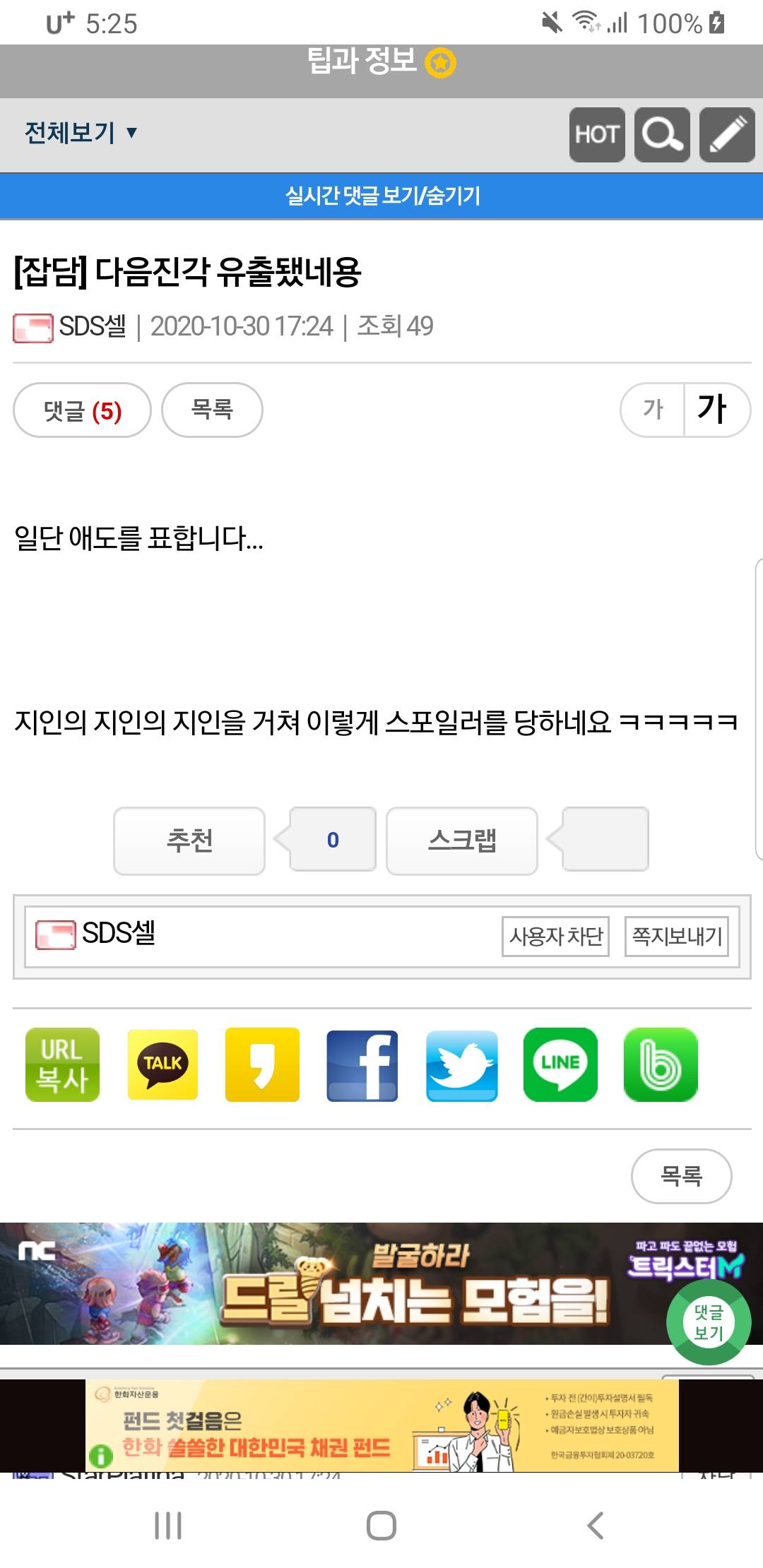This screenshot has height=1568, width=763.
Task: Toggle 실시간 댓글 보기/숨기기 bar
Action: click(381, 196)
